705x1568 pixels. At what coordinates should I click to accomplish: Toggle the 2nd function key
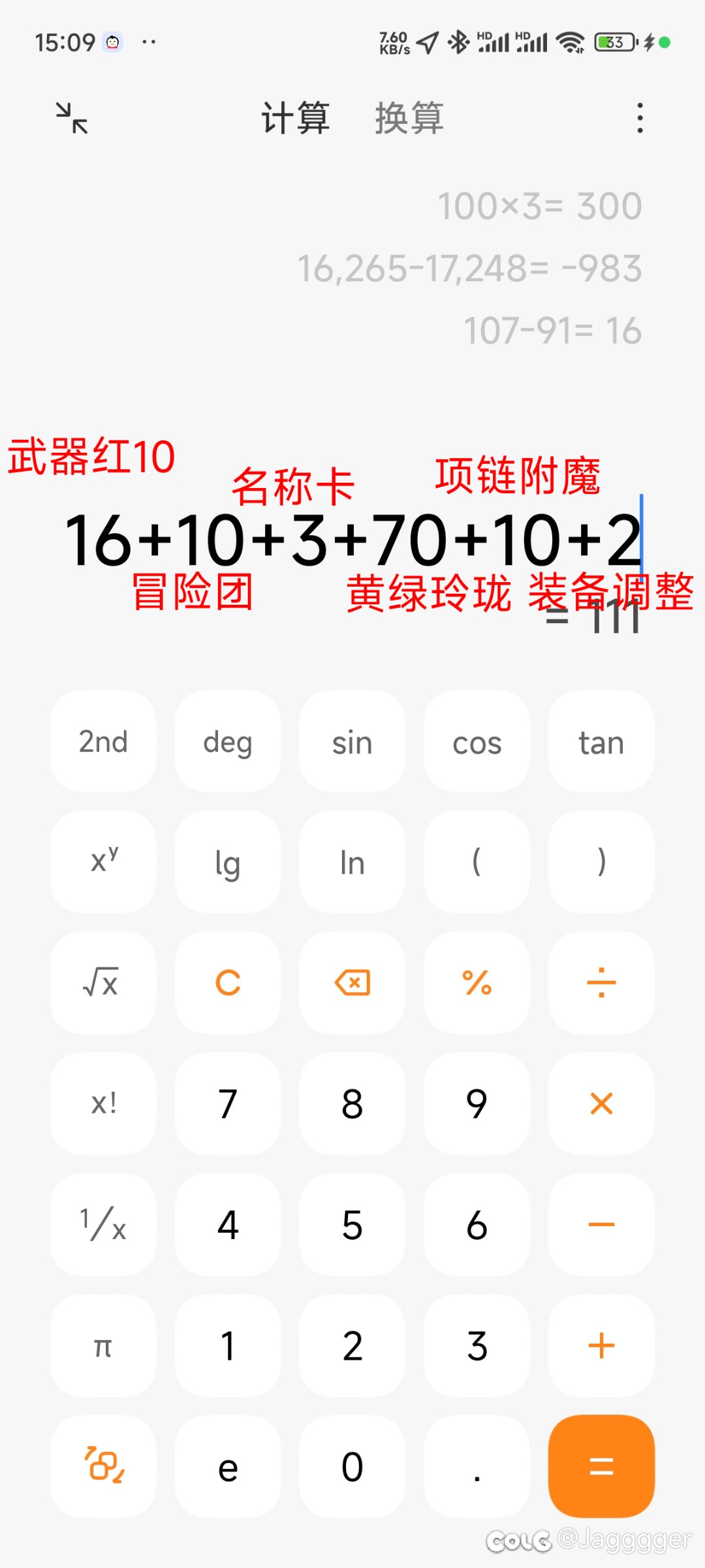pyautogui.click(x=103, y=741)
